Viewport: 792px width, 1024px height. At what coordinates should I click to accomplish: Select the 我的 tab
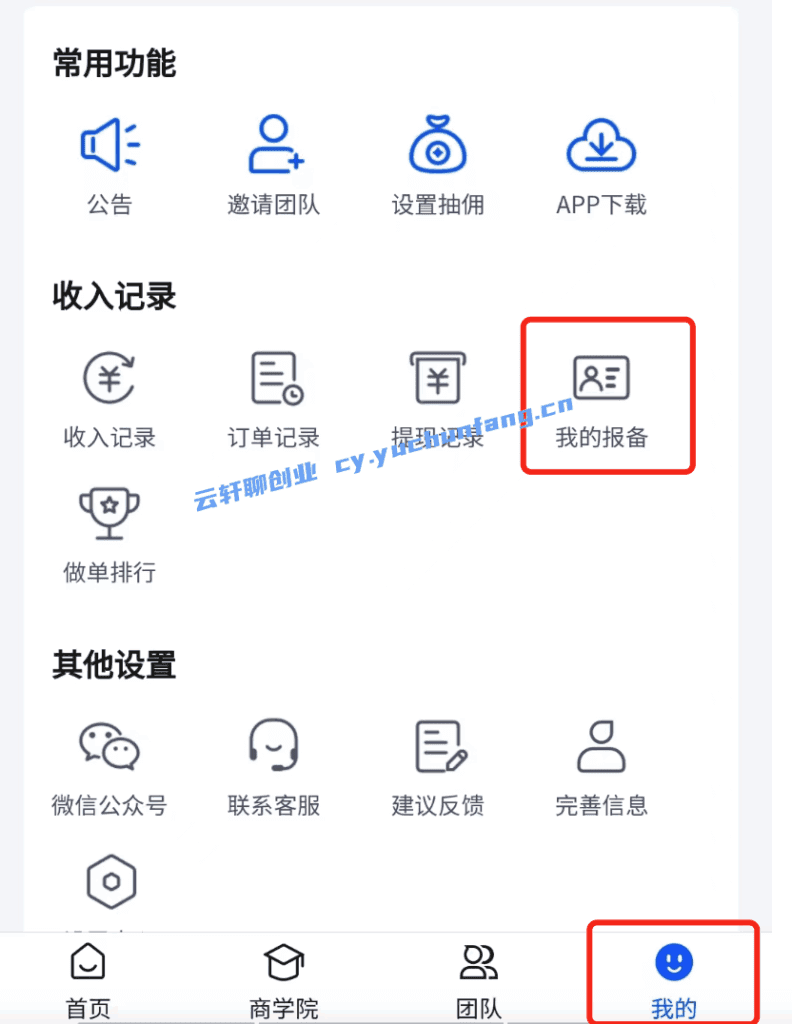point(673,980)
